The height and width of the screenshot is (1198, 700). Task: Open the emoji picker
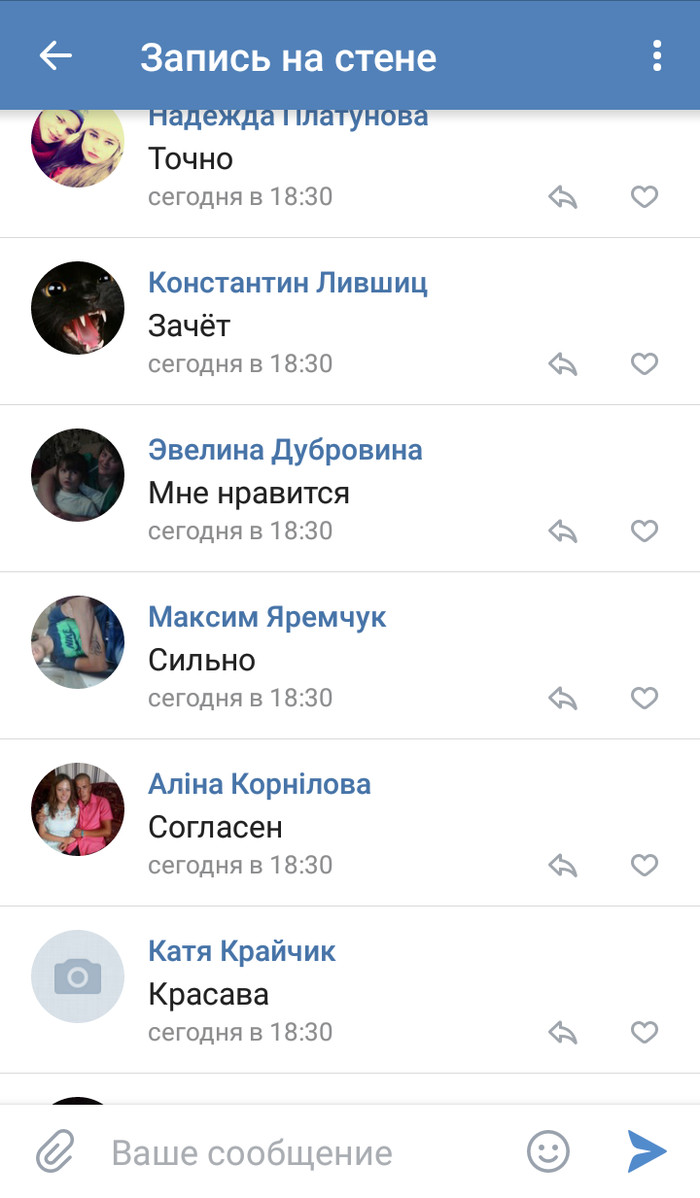(548, 1152)
